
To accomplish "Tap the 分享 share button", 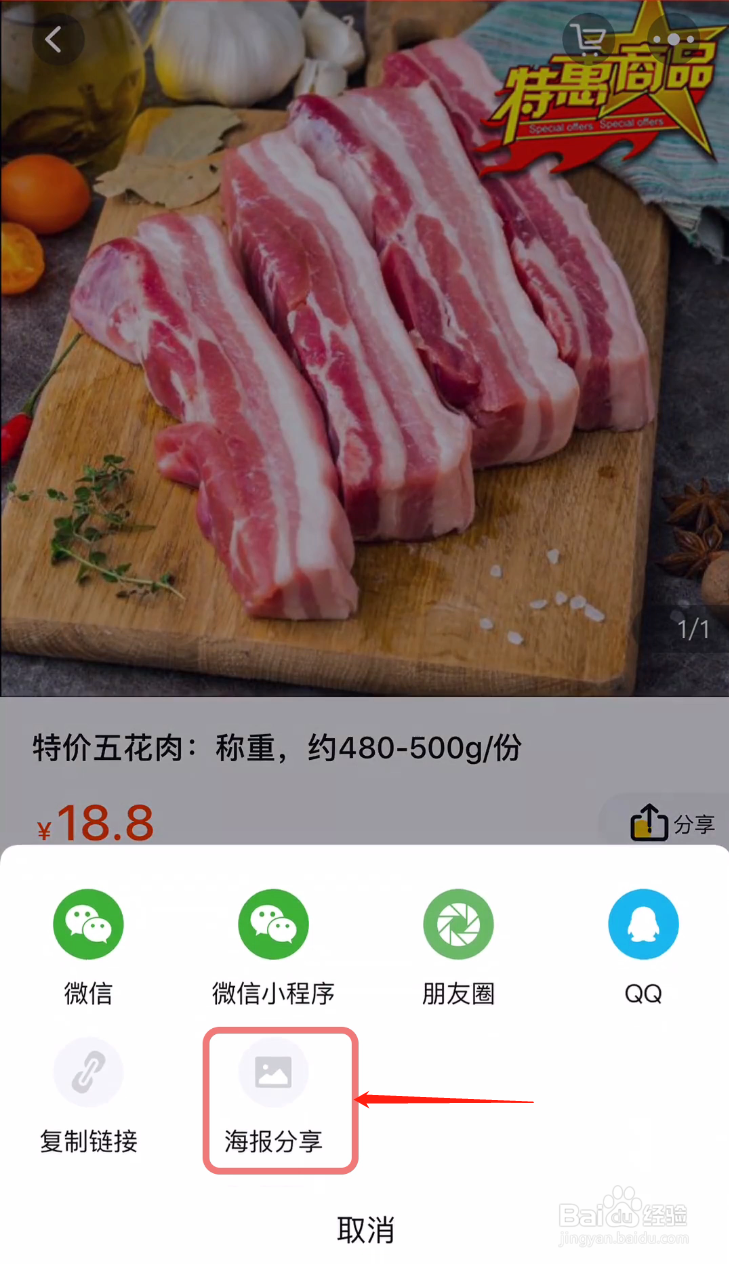I will point(679,823).
